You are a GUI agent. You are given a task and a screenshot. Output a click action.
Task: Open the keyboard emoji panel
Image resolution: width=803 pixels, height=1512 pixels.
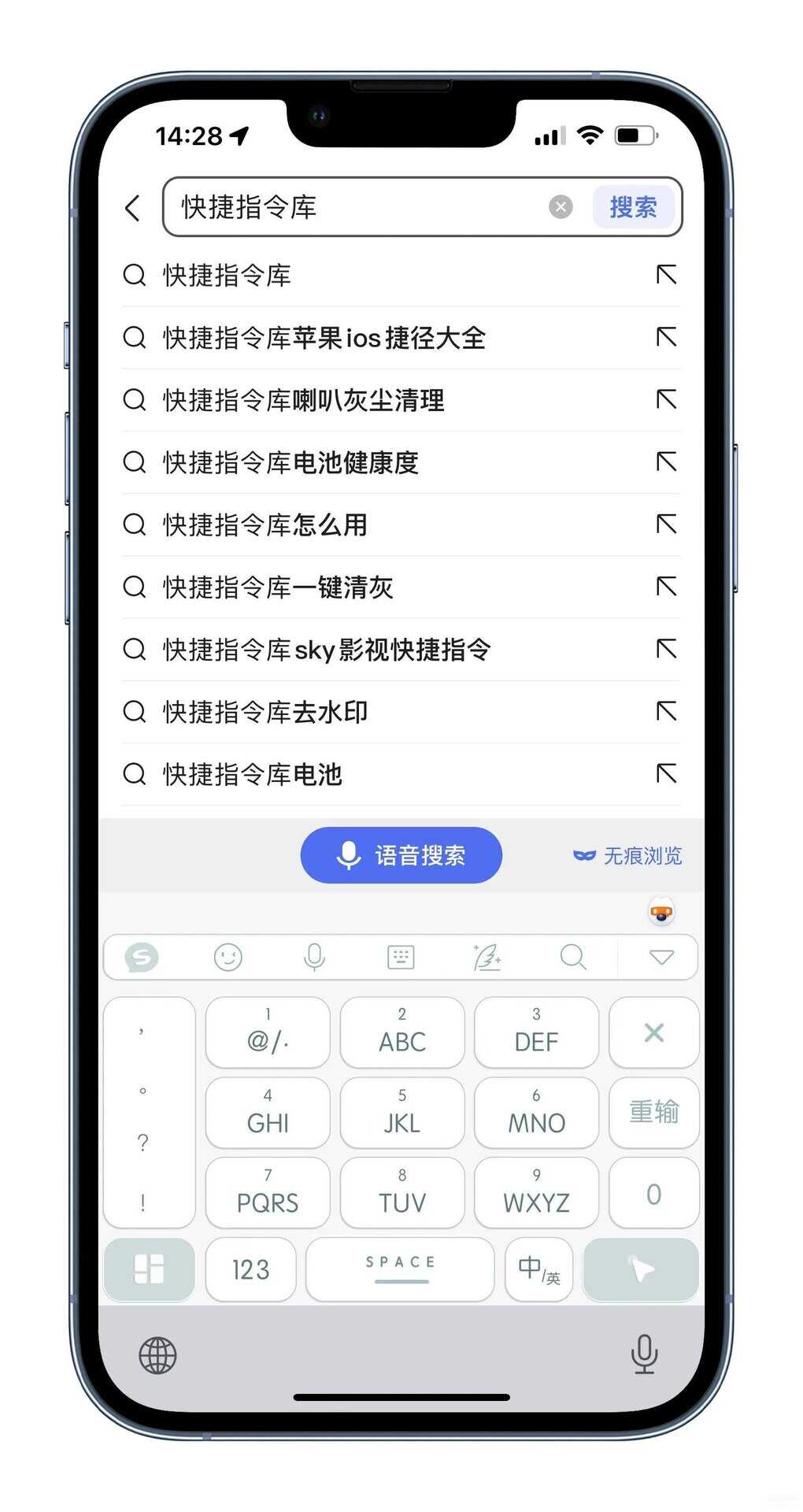[228, 957]
